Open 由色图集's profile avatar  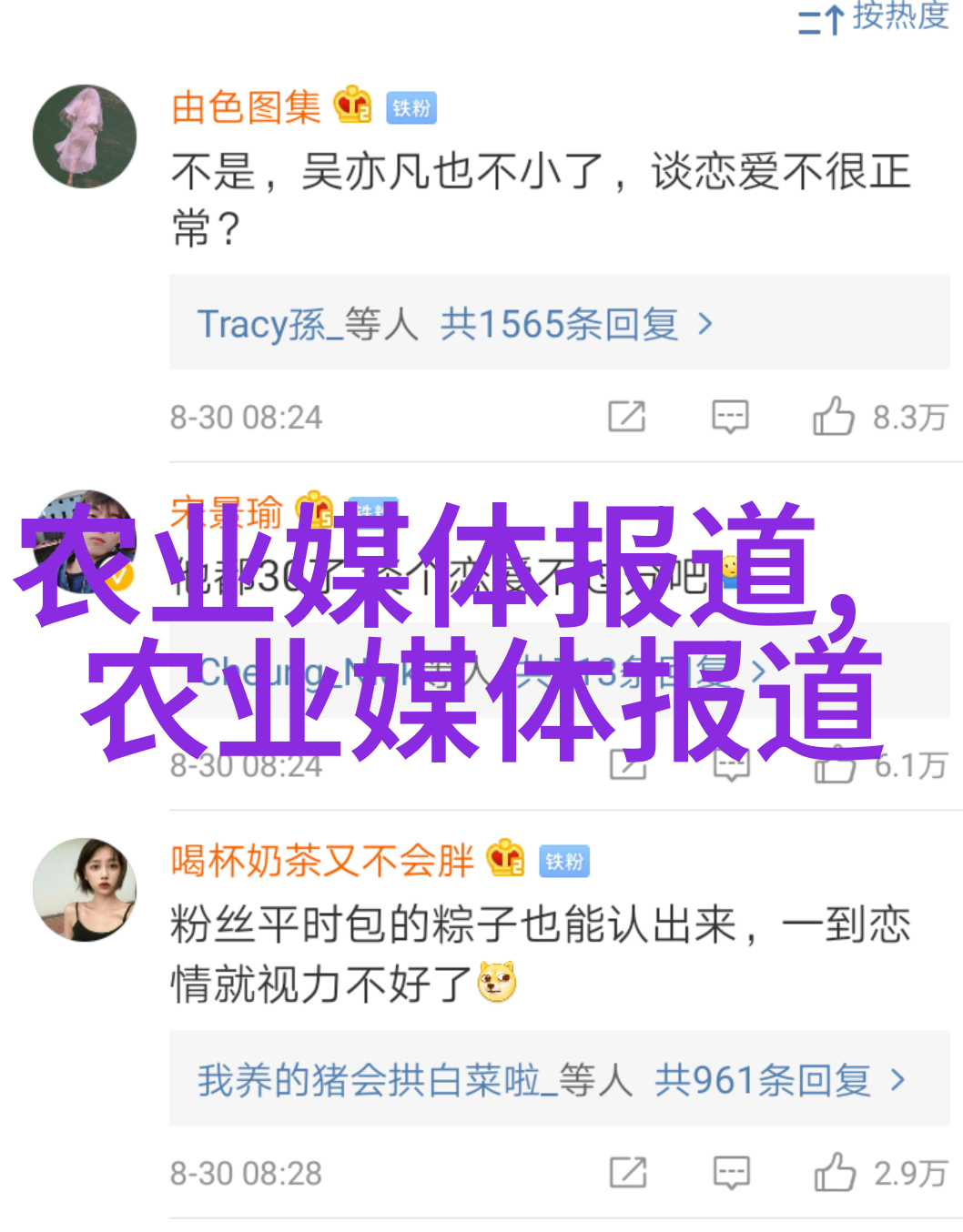click(85, 136)
